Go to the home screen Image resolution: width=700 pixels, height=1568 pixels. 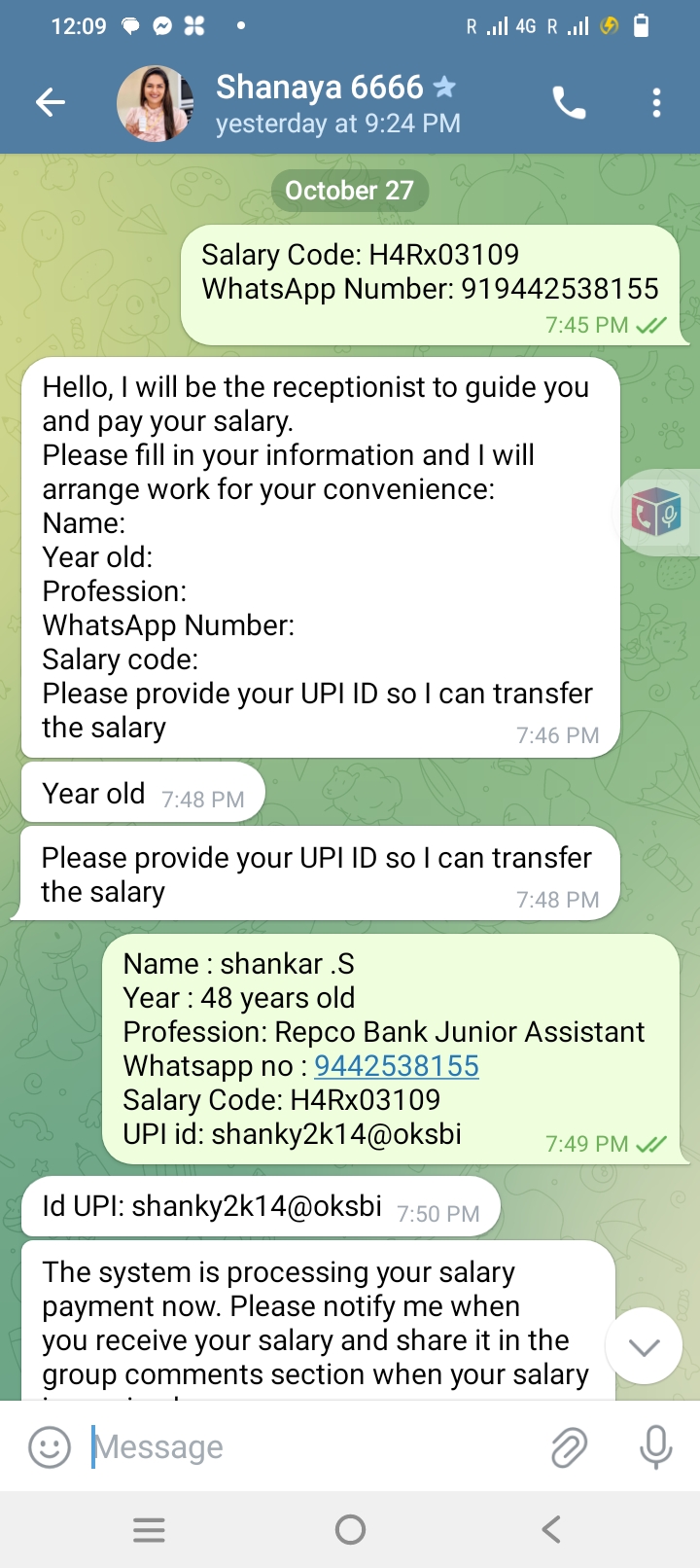(x=350, y=1530)
